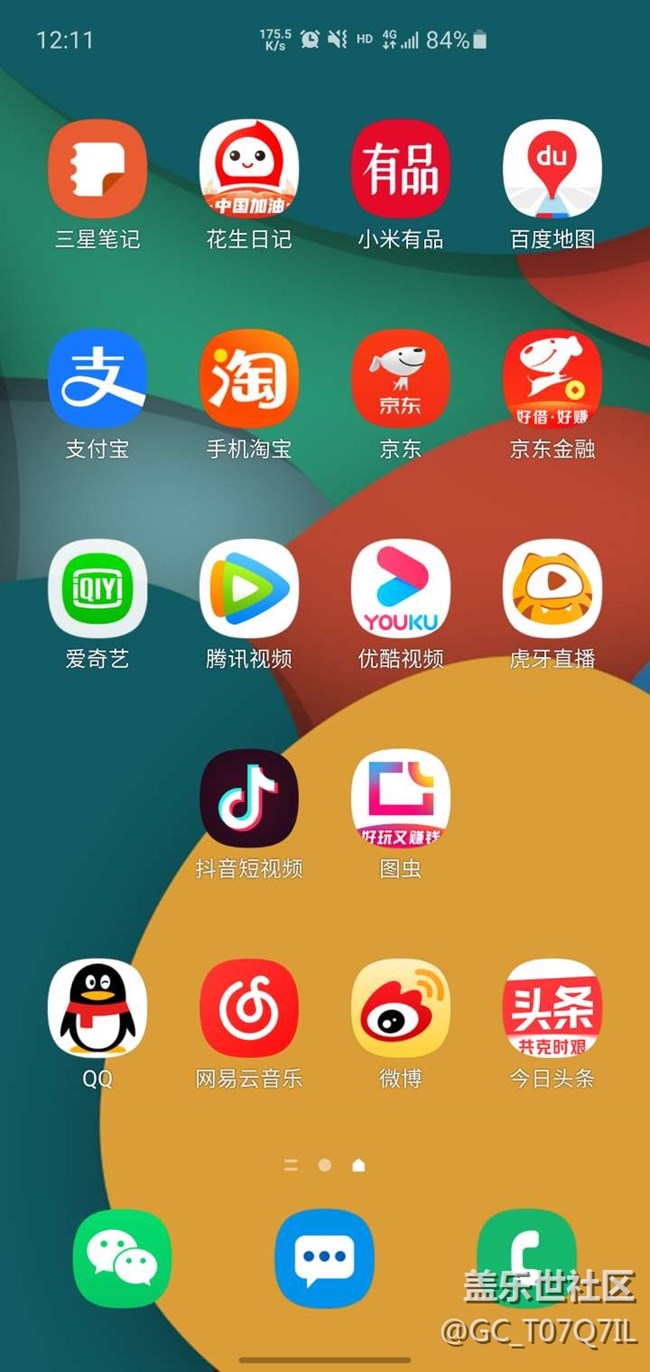This screenshot has height=1372, width=650.
Task: Open the 图虫 app
Action: (x=400, y=799)
